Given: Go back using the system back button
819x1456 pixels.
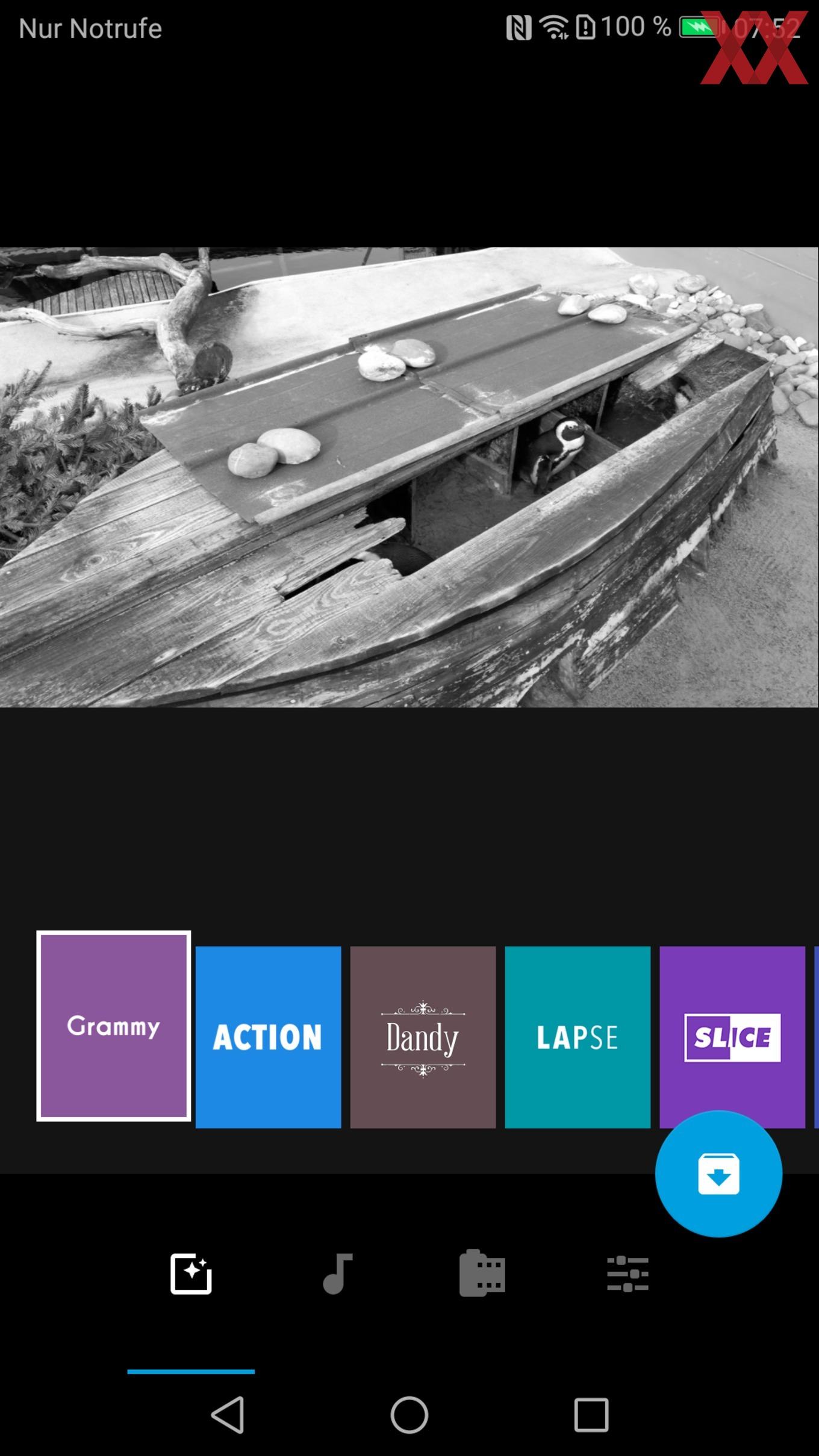Looking at the screenshot, I should (x=228, y=1414).
